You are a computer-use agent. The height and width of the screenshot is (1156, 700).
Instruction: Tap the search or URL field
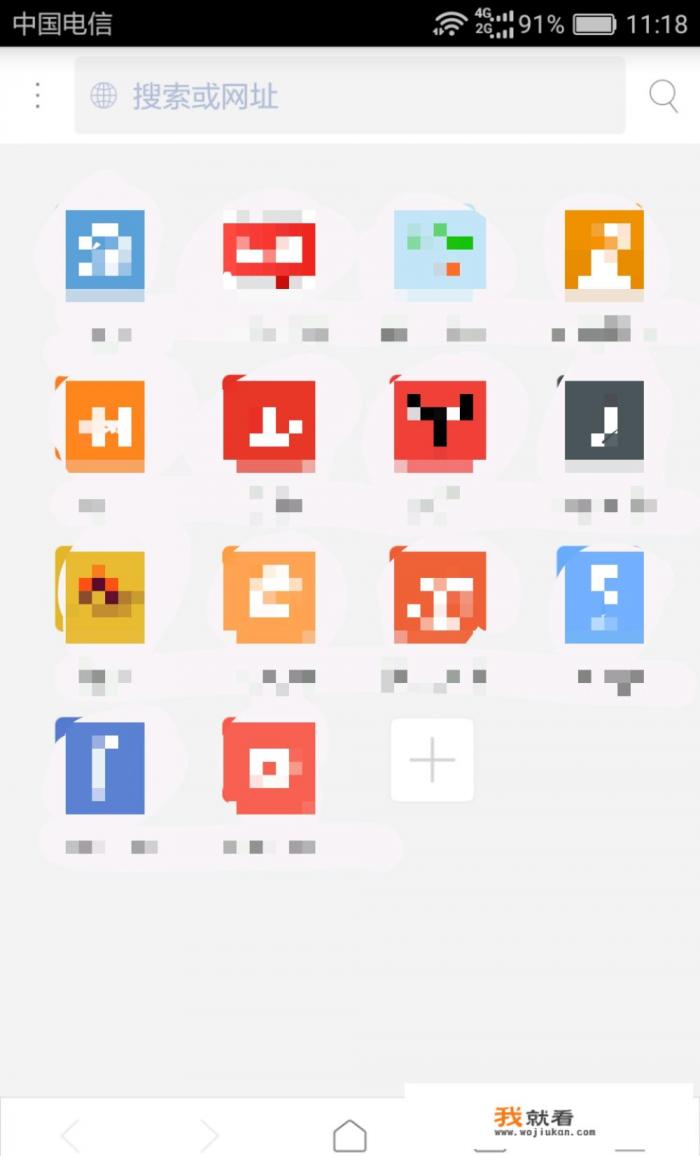coord(350,96)
